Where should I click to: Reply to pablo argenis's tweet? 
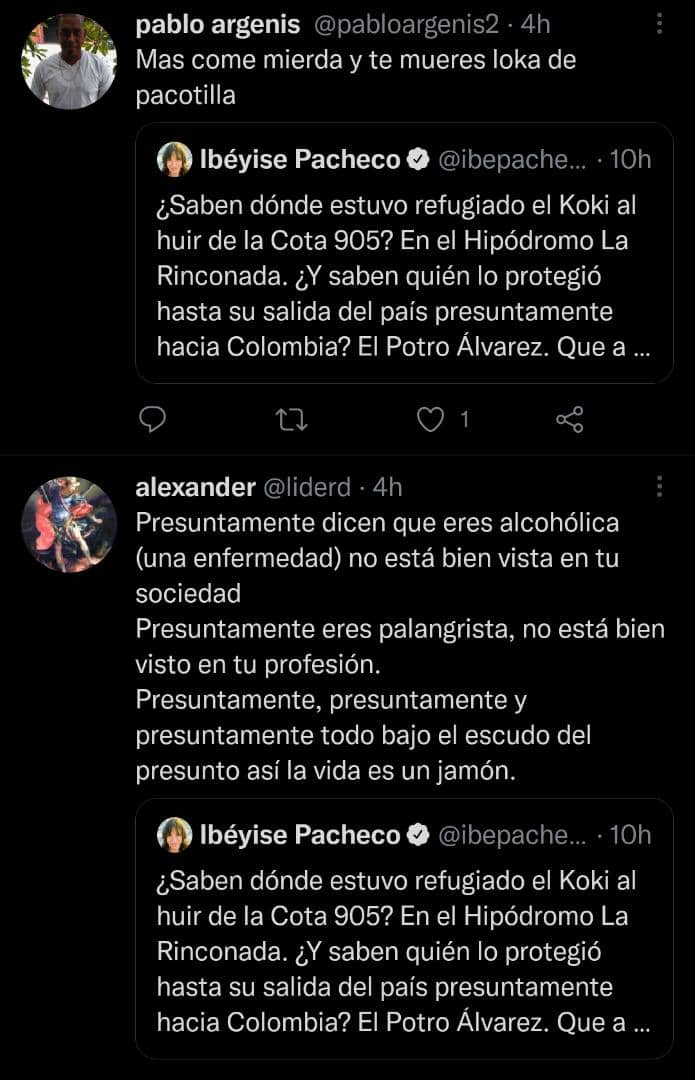[x=152, y=420]
